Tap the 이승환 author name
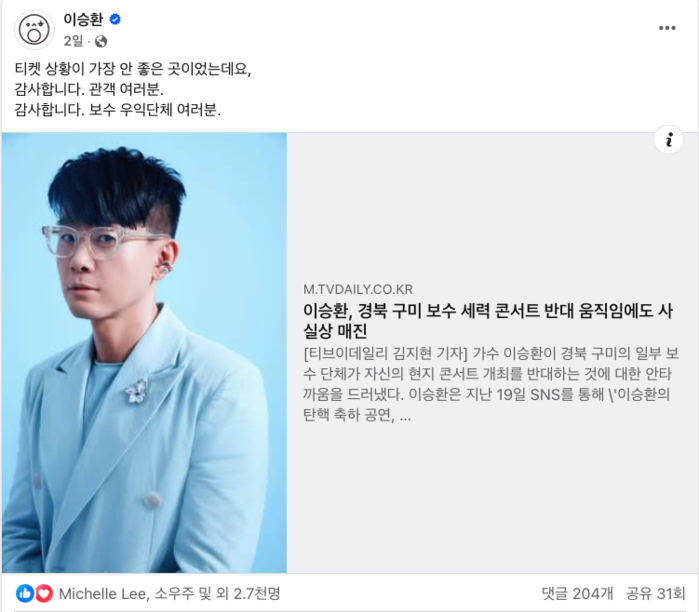 click(x=83, y=19)
